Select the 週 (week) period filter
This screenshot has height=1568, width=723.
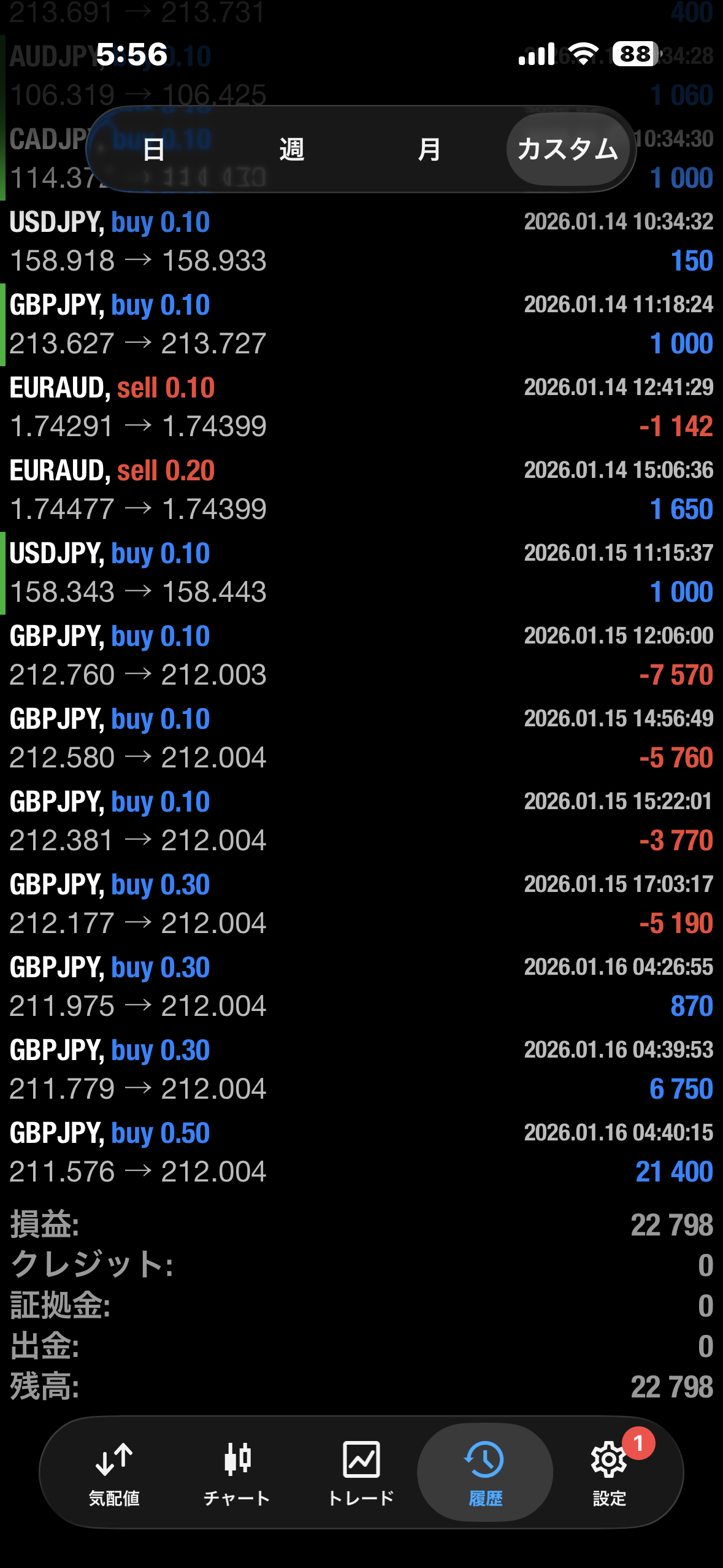tap(292, 149)
